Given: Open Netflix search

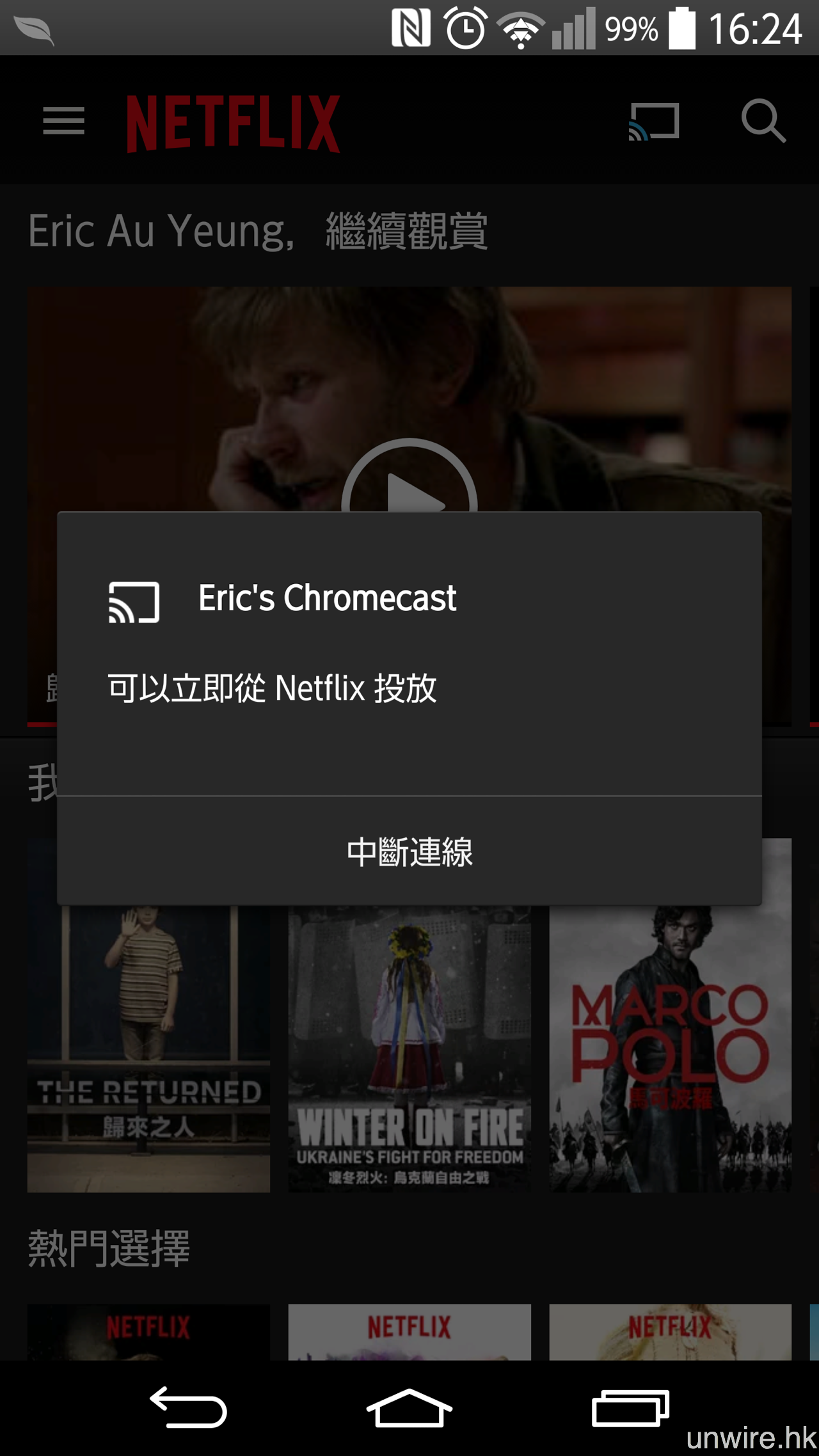Looking at the screenshot, I should click(x=763, y=121).
